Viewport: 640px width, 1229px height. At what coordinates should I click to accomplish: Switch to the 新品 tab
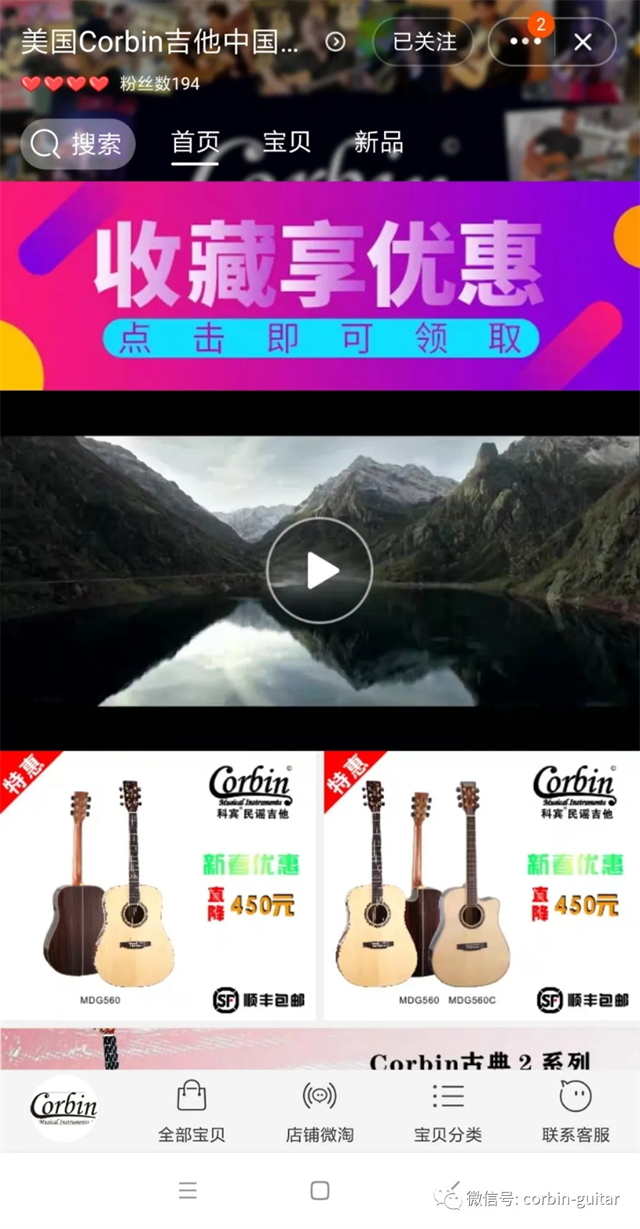point(378,142)
